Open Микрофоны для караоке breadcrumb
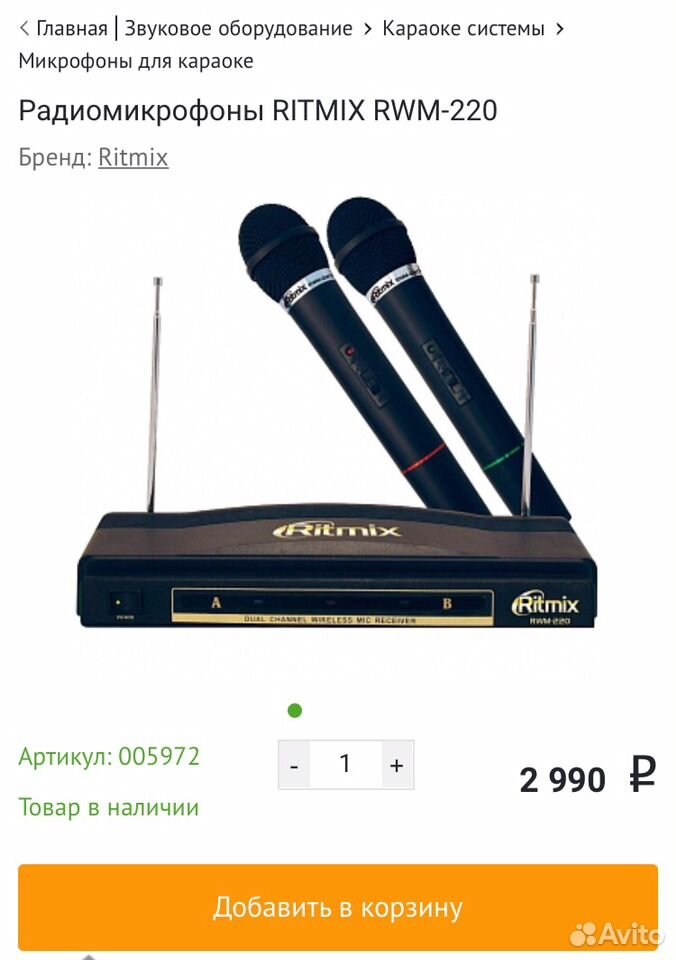 click(x=135, y=61)
